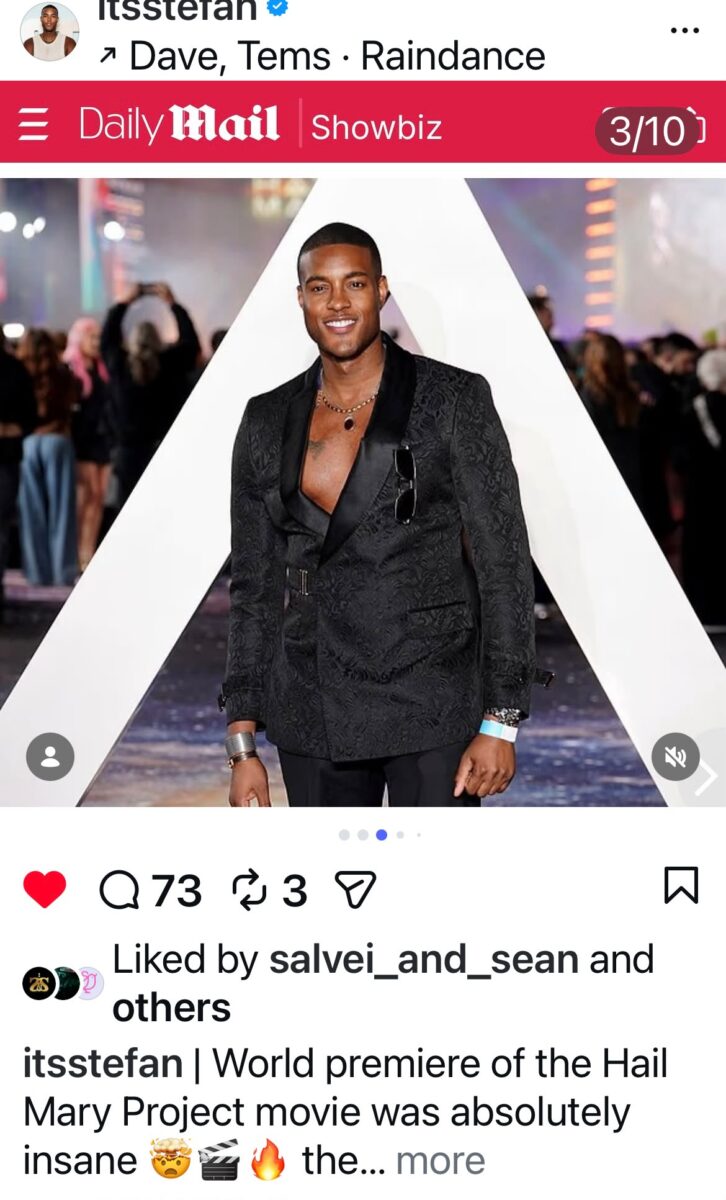Open itsstefan's profile picture

[49, 33]
